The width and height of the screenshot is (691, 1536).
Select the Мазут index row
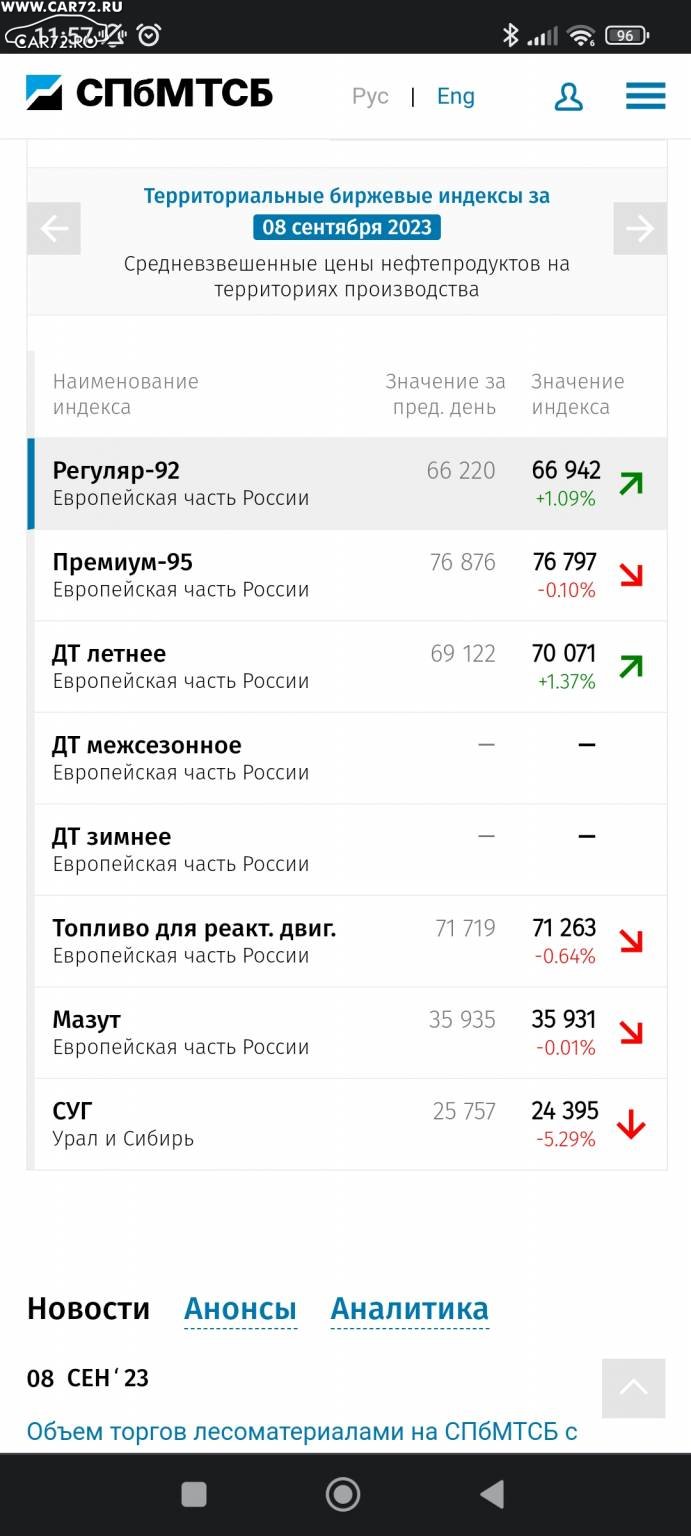point(347,1033)
